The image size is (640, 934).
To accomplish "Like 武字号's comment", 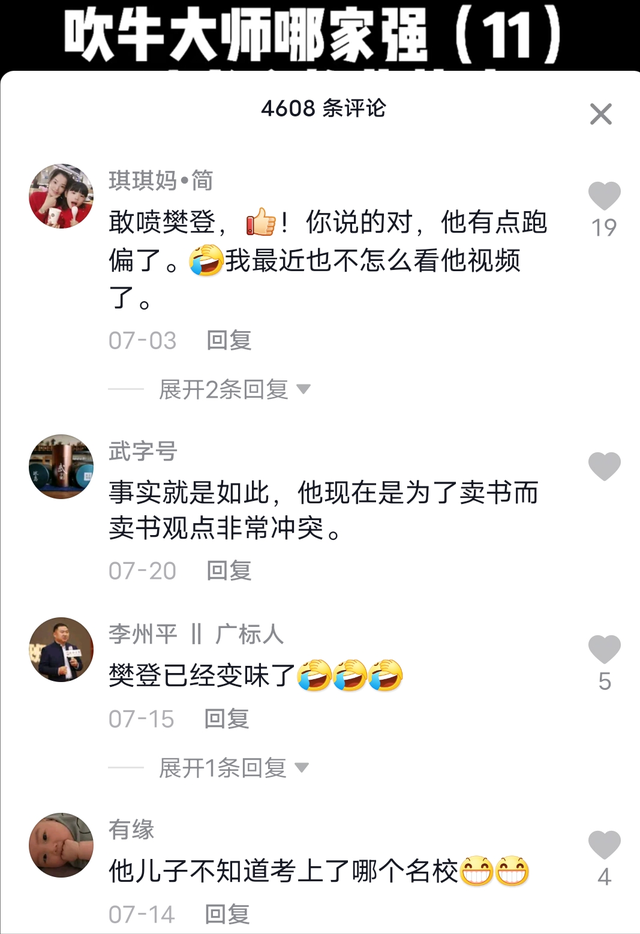I will click(604, 466).
